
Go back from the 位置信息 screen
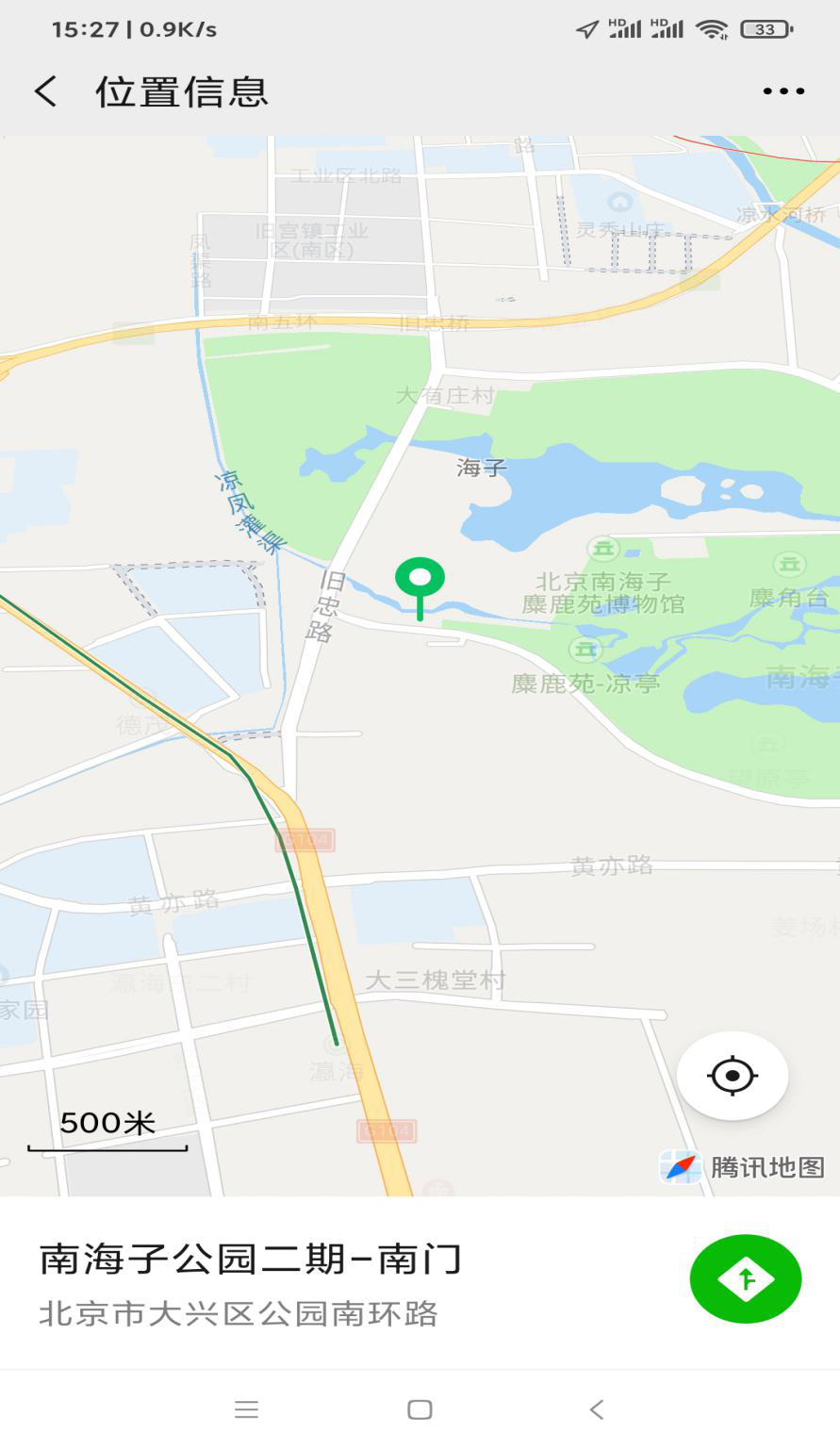coord(45,91)
